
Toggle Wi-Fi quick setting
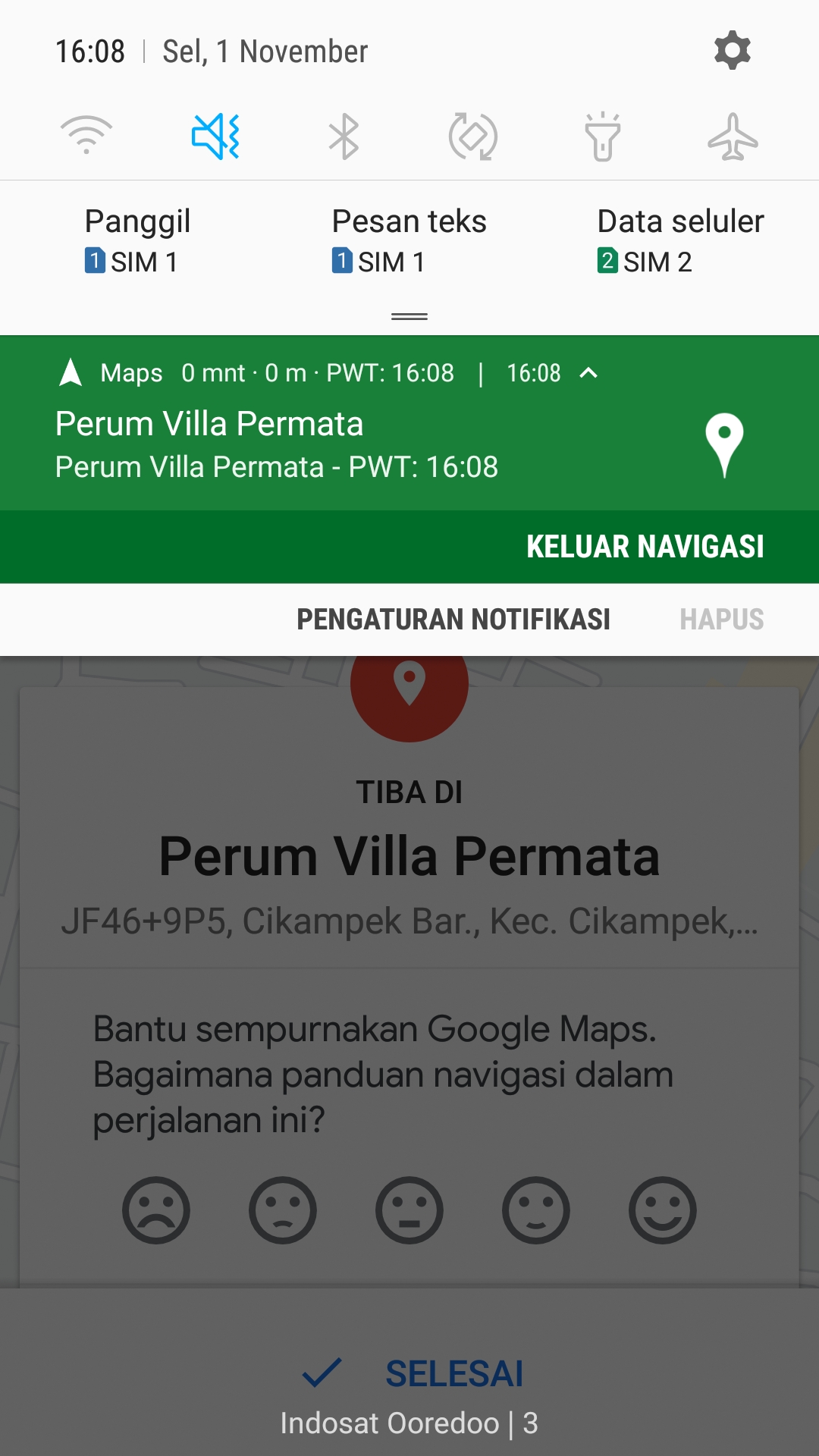pyautogui.click(x=86, y=136)
